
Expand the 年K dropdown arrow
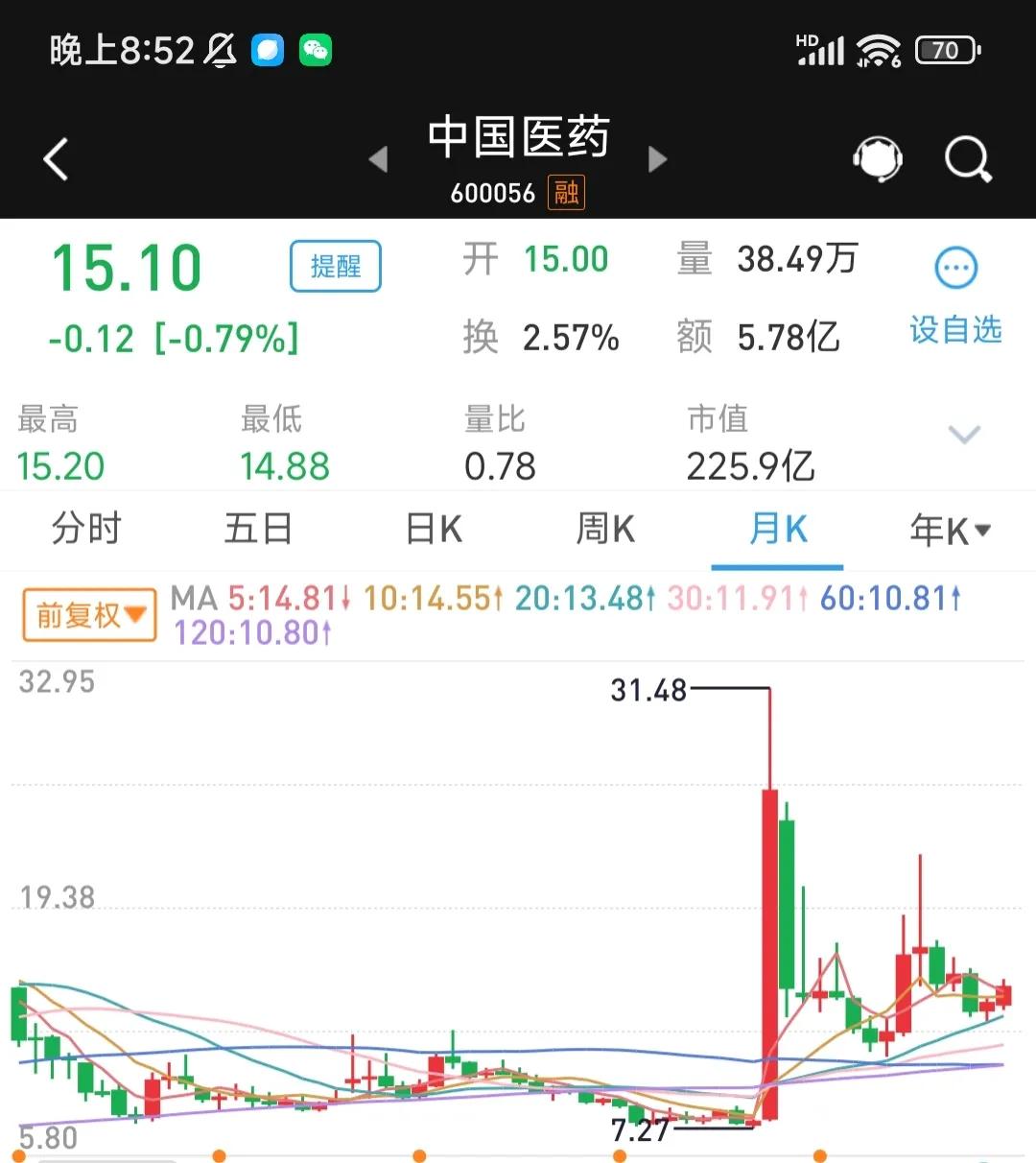point(982,531)
